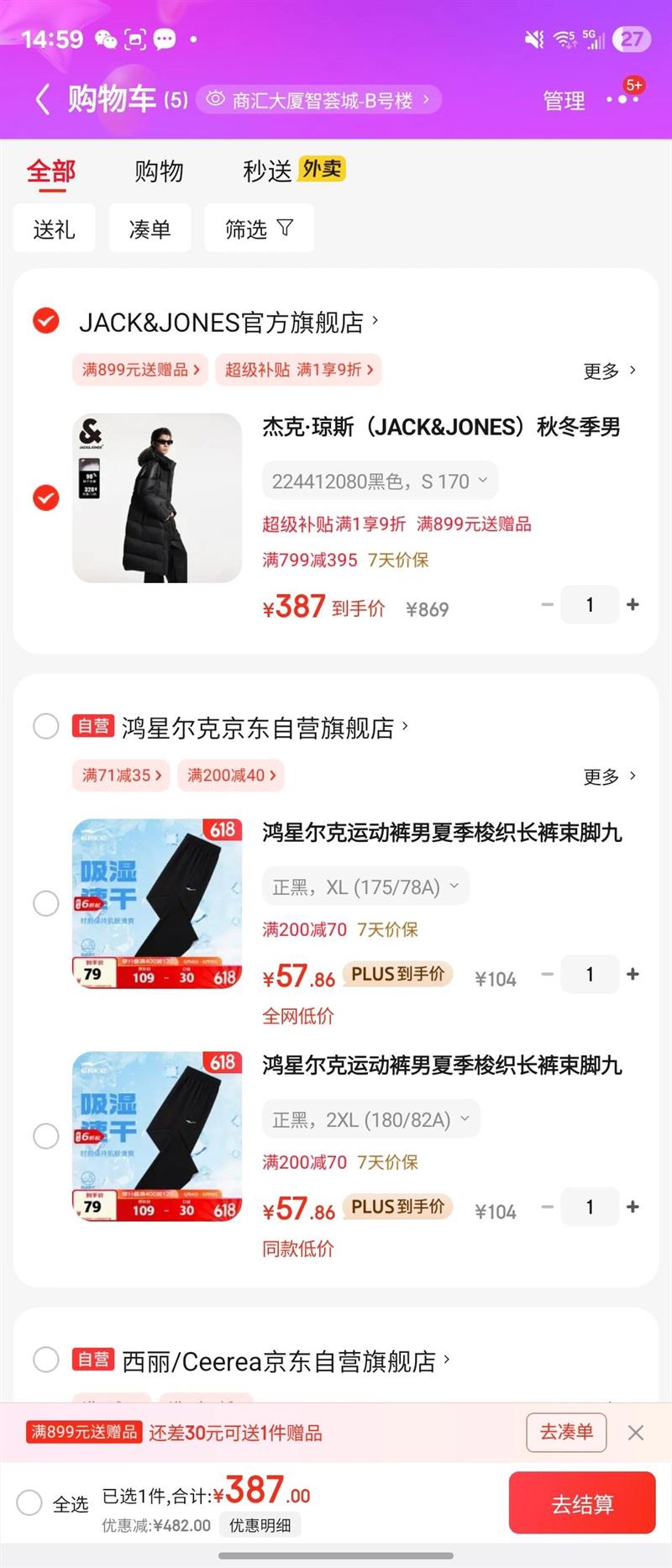
Task: Change delivery address 商汇大厦智荟城-B号楼
Action: [x=319, y=100]
